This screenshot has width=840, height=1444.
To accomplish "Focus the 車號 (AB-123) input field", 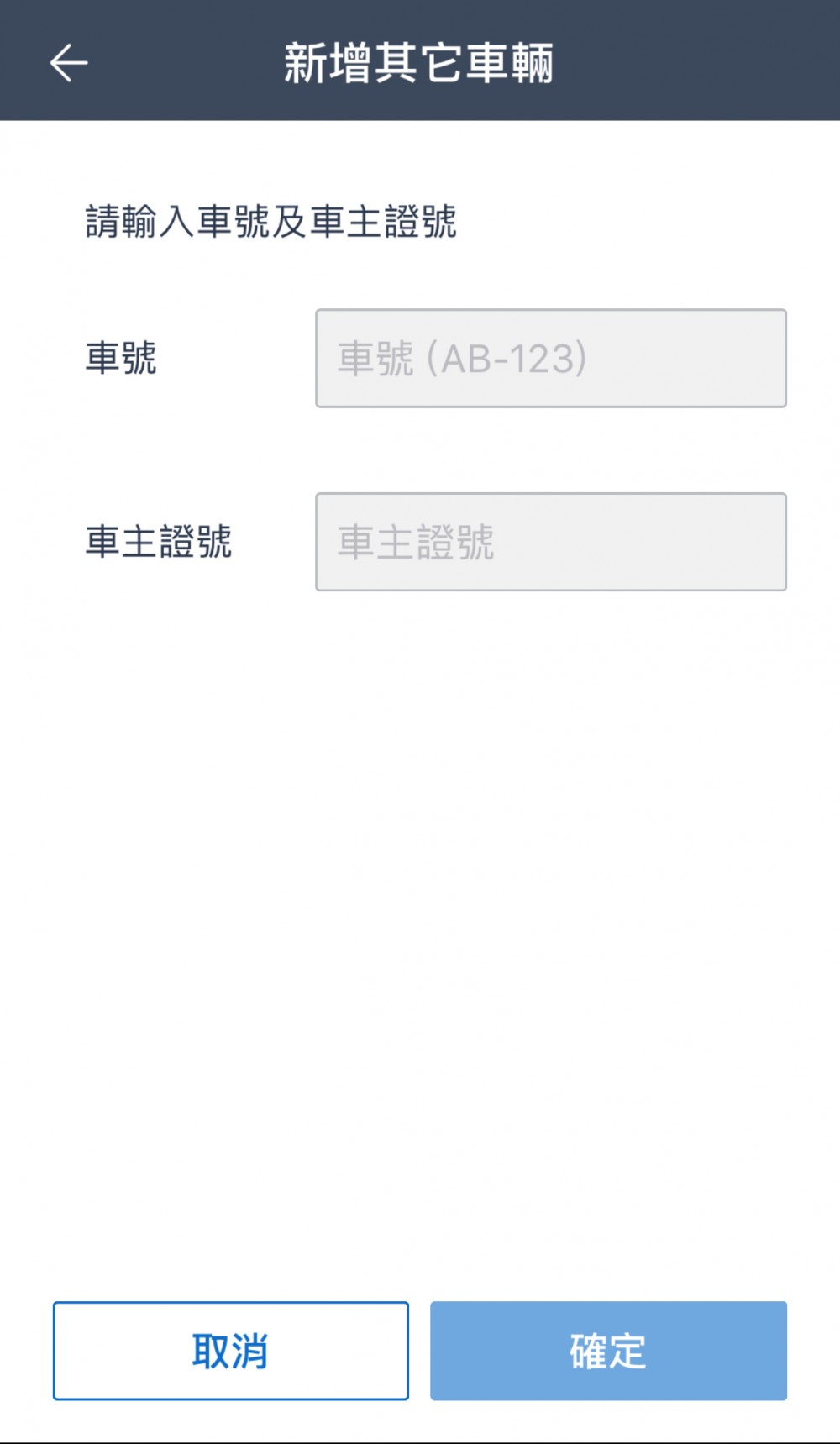I will 551,359.
